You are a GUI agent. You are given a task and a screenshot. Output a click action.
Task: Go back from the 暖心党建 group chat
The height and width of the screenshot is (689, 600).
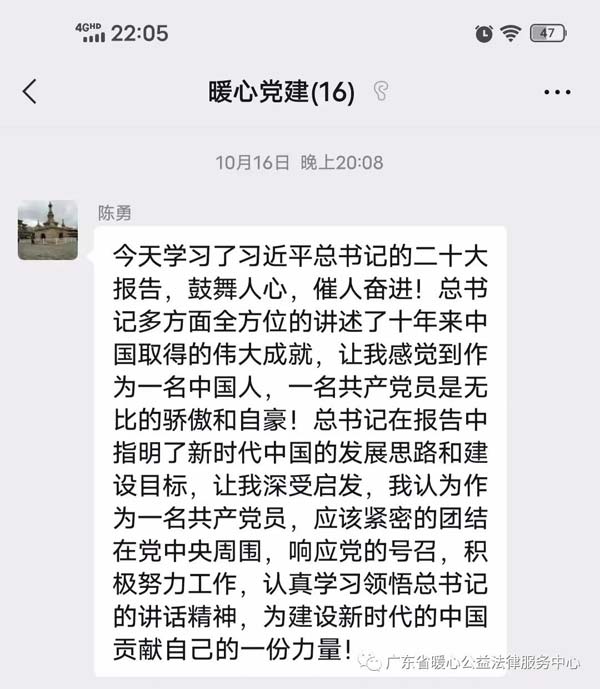click(29, 92)
